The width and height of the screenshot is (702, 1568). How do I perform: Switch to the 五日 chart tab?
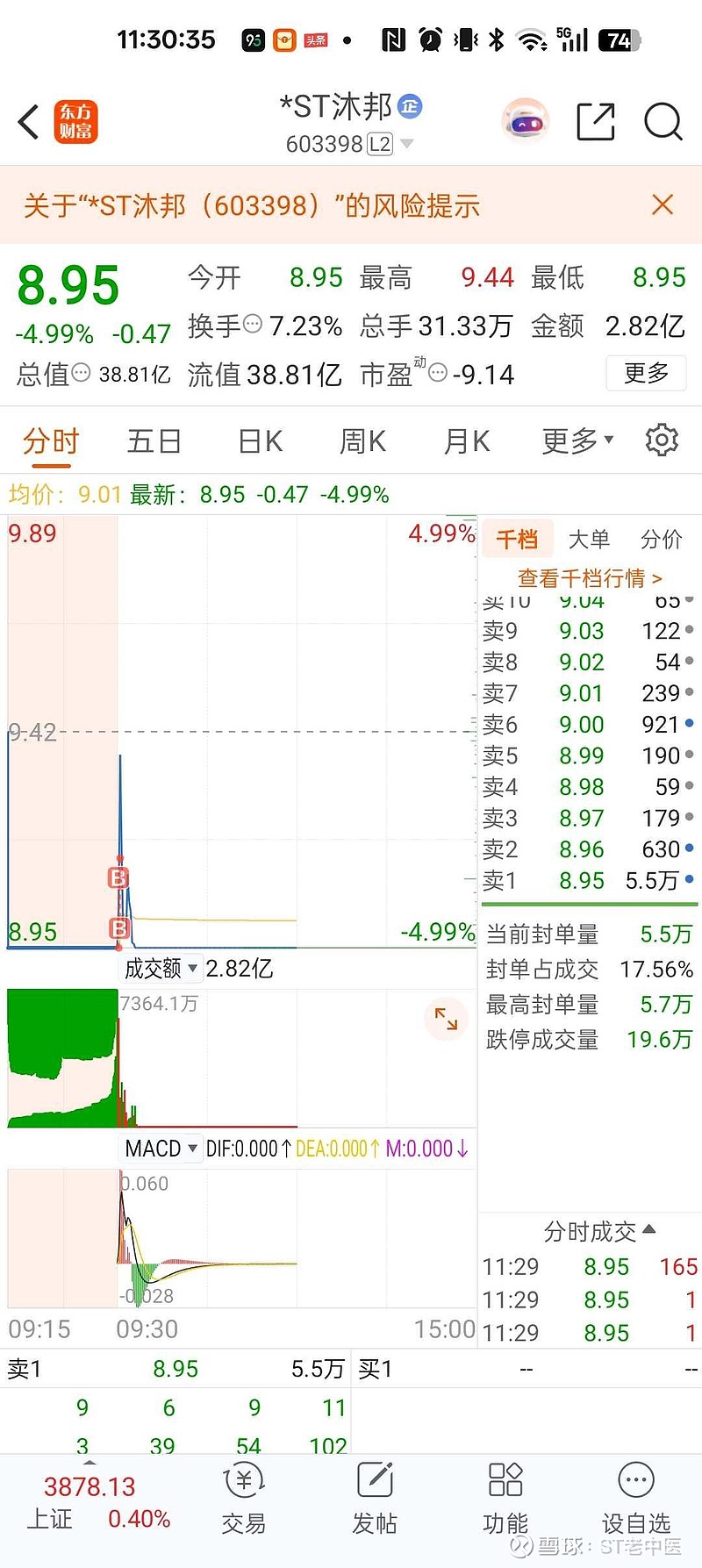154,440
